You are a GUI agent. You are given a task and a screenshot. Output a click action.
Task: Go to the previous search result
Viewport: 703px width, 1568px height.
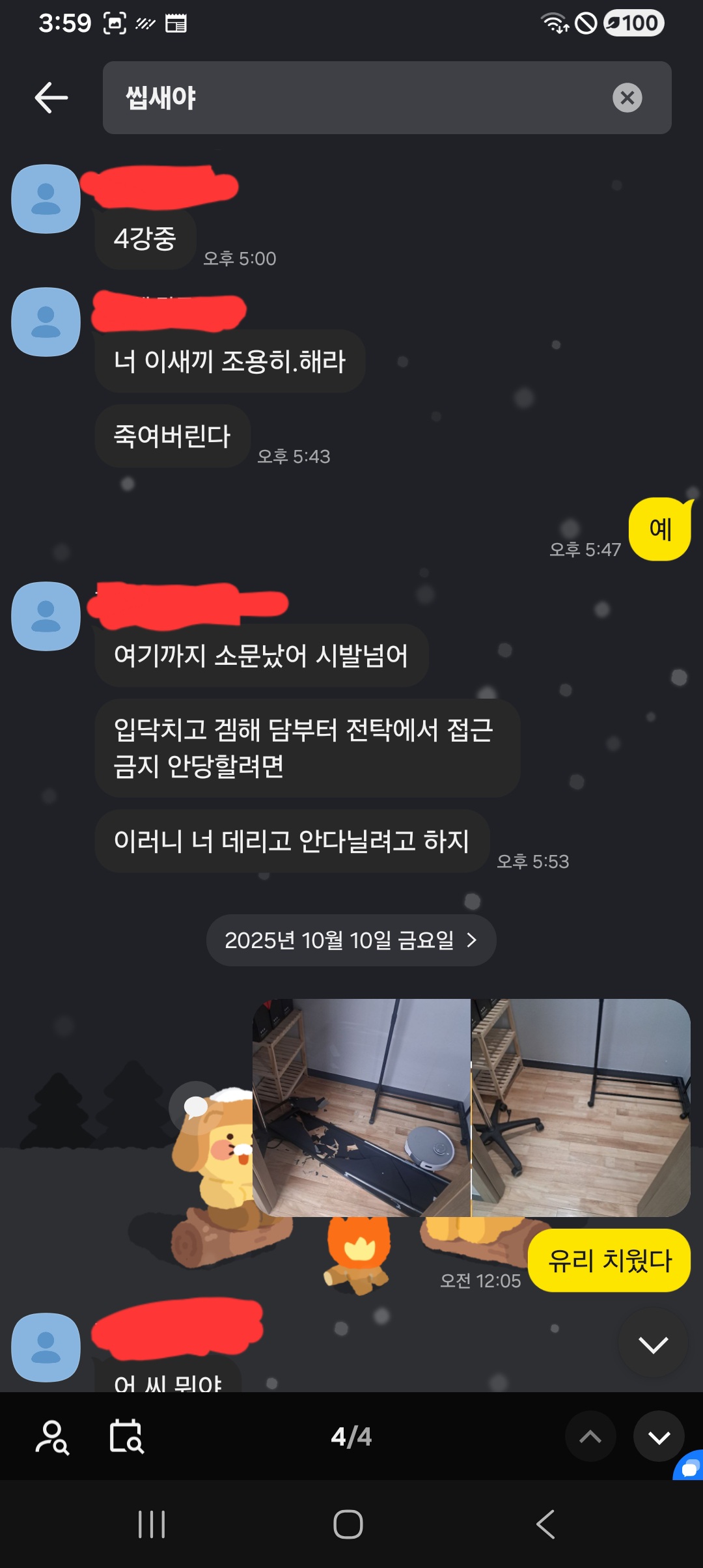coord(590,1437)
